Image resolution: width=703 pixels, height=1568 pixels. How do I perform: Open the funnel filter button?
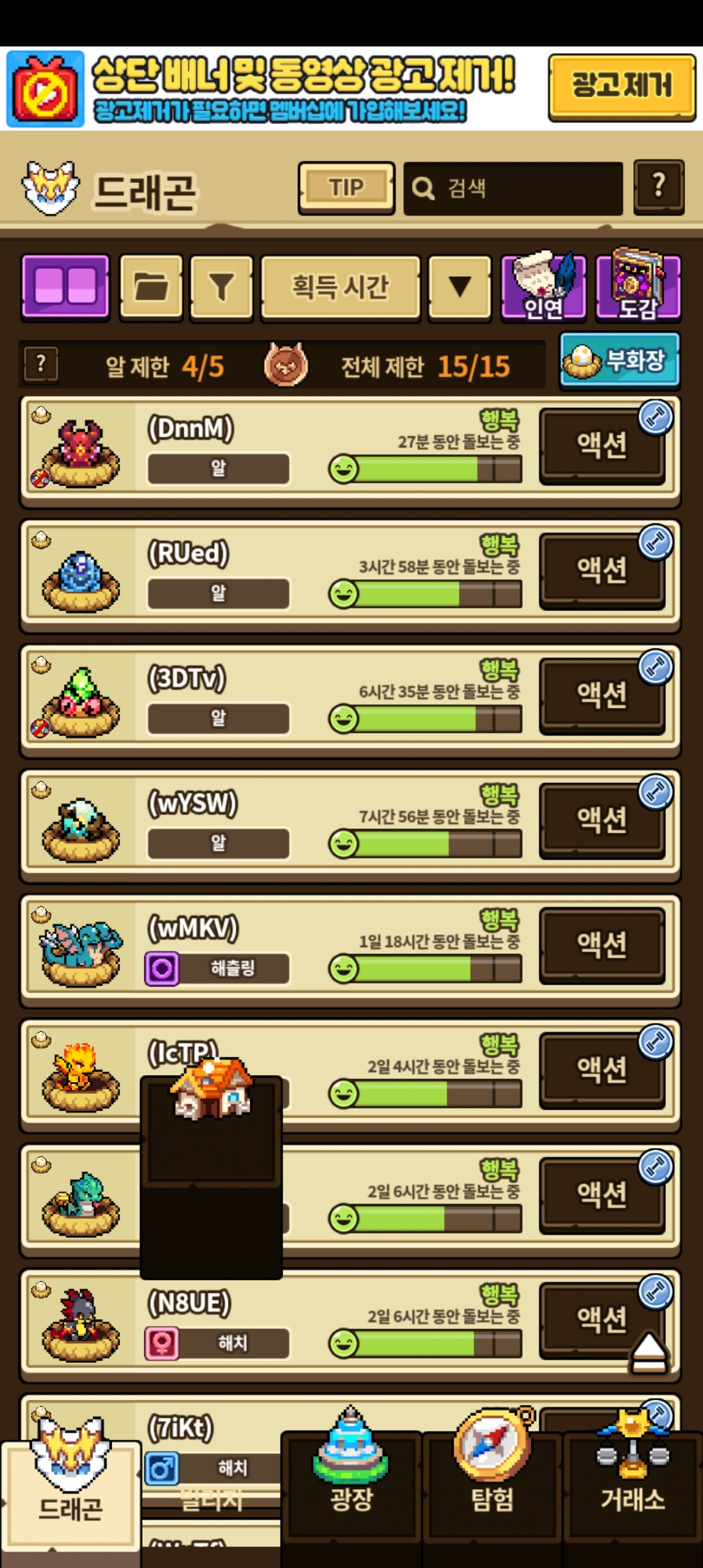(221, 287)
